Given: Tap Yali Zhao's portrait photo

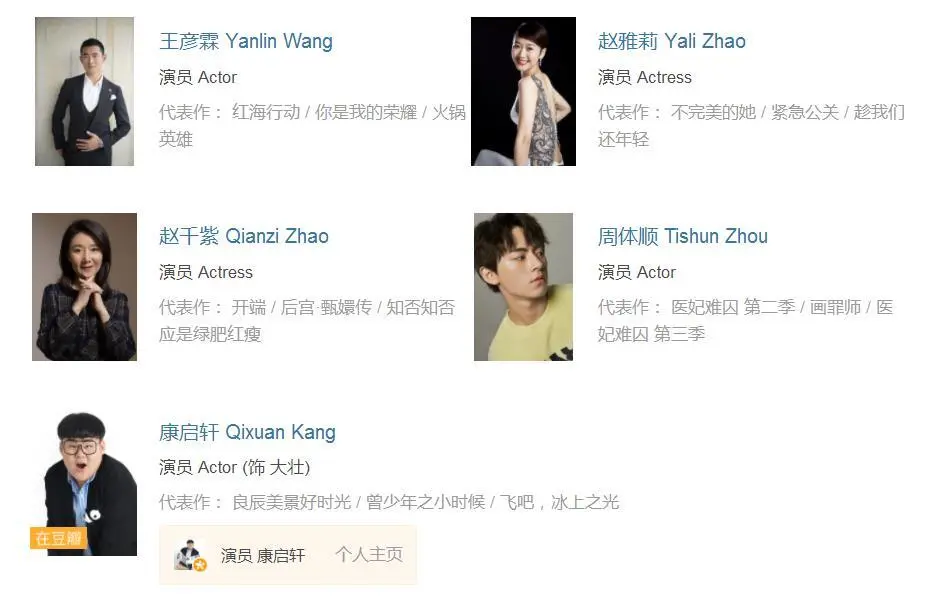Looking at the screenshot, I should (x=523, y=91).
